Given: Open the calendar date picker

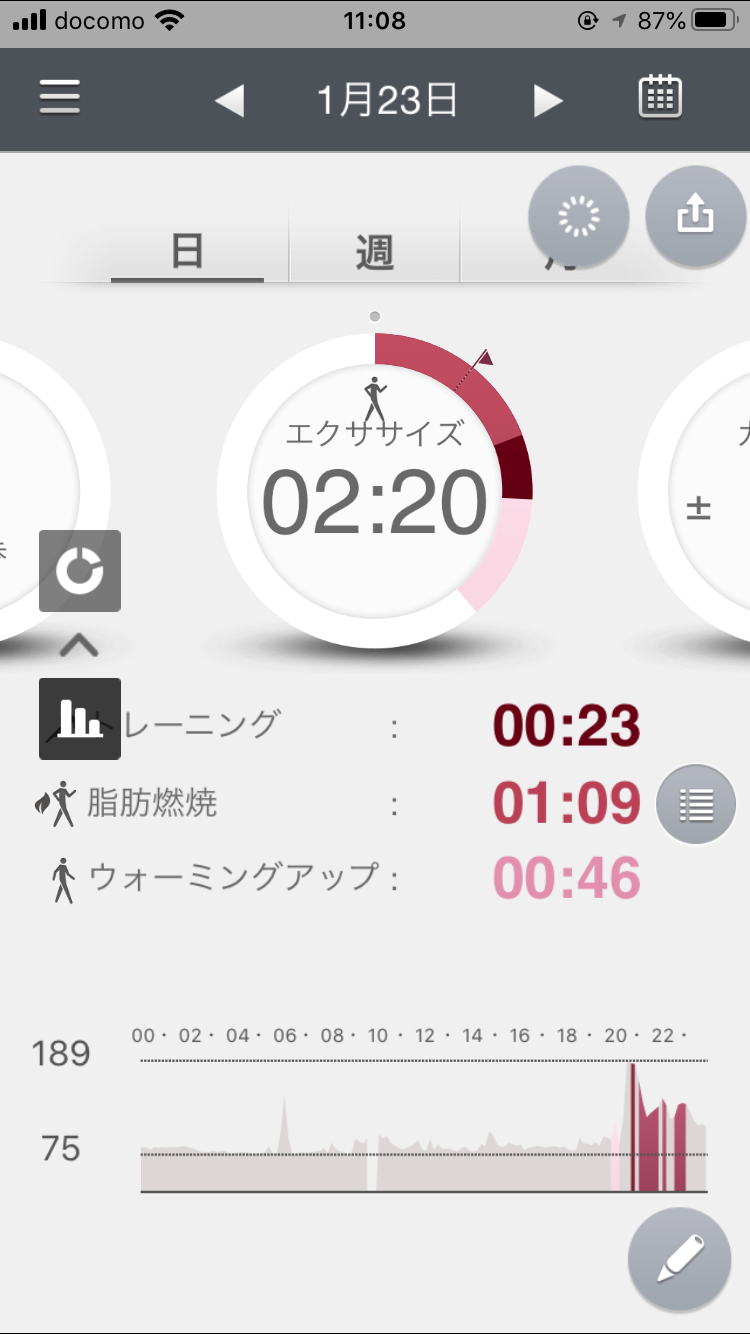Looking at the screenshot, I should 660,98.
